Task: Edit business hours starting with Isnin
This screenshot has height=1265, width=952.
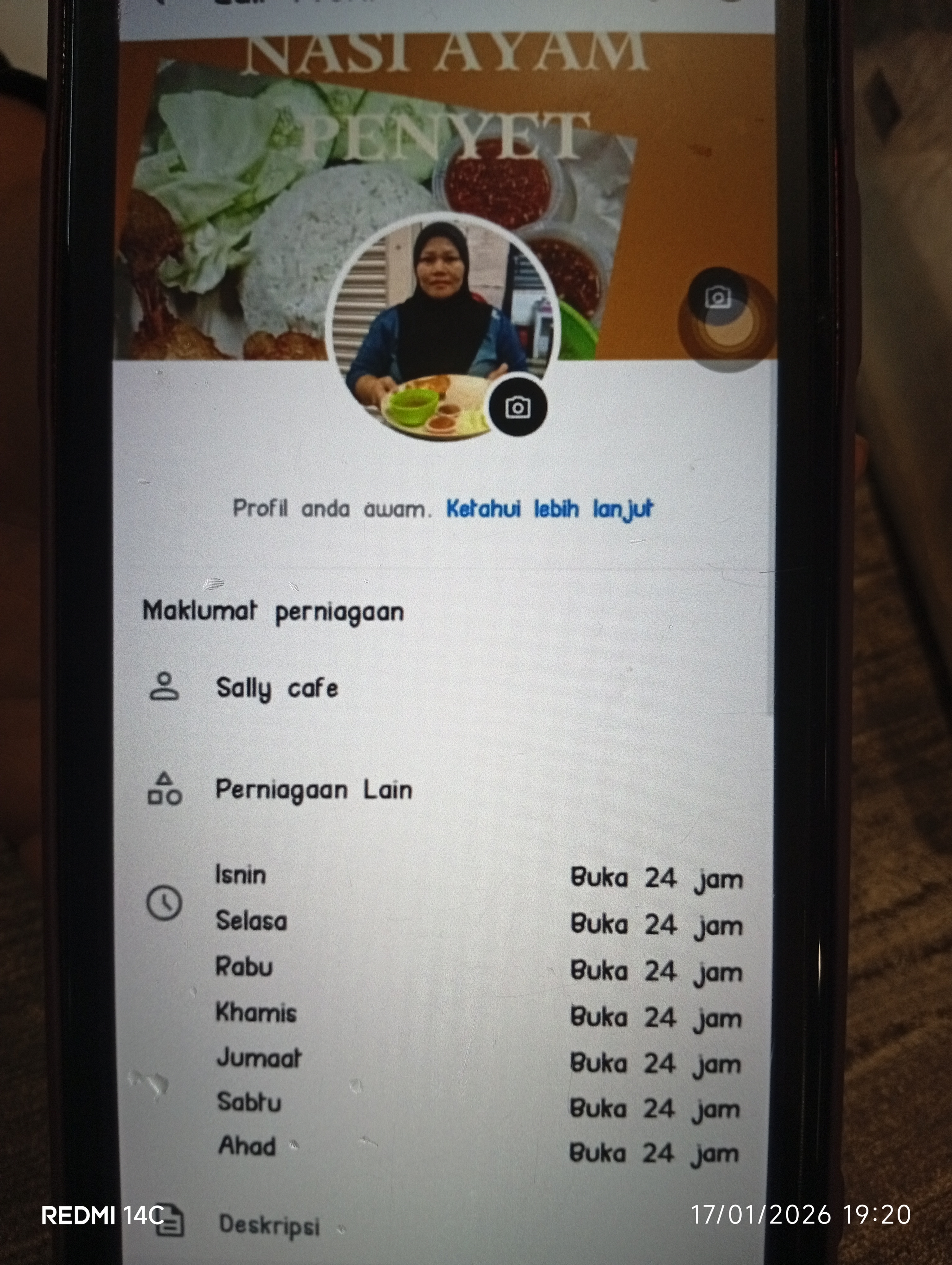Action: click(x=240, y=875)
